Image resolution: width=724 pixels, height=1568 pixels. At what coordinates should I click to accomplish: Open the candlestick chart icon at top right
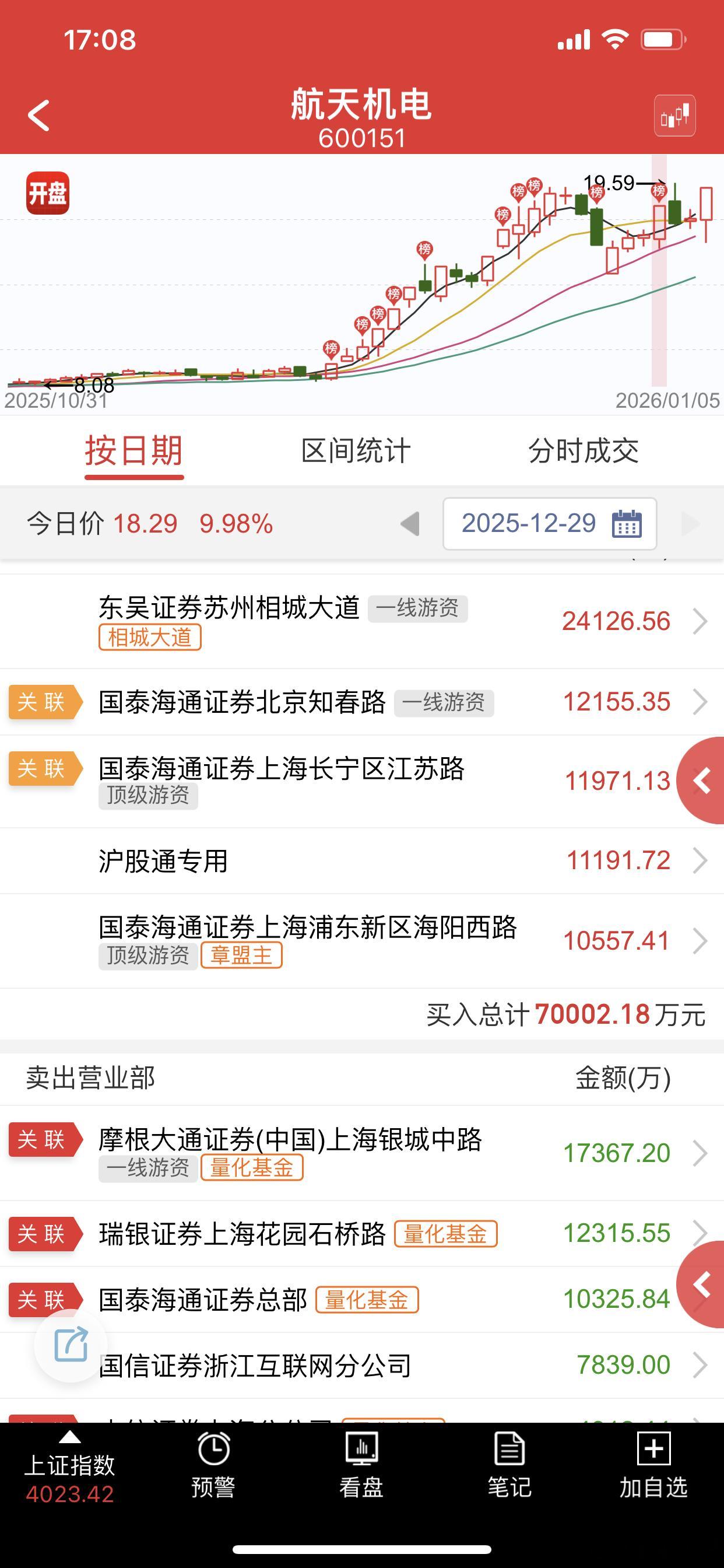[676, 116]
